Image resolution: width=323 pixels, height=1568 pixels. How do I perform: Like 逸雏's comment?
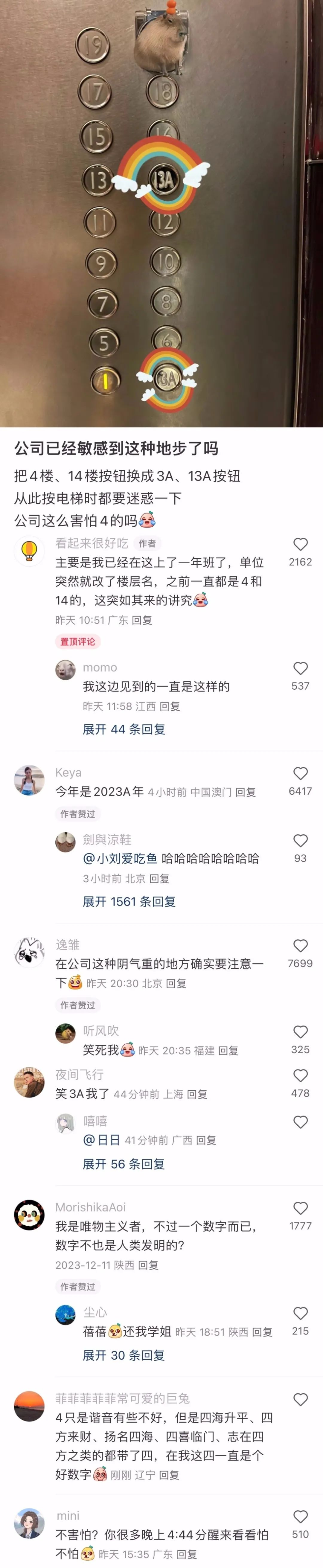coord(301,945)
